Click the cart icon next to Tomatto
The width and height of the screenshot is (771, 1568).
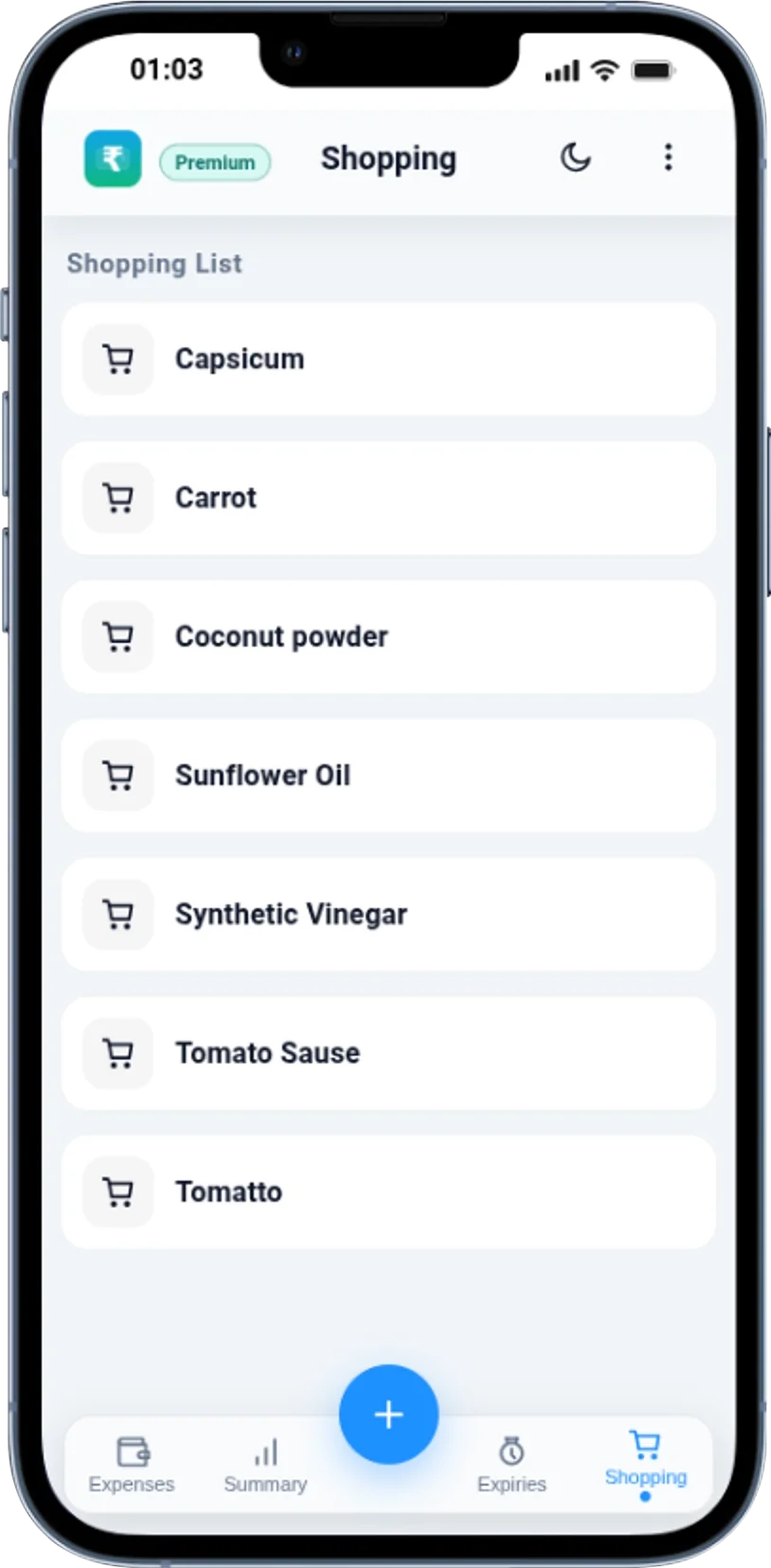tap(117, 1192)
